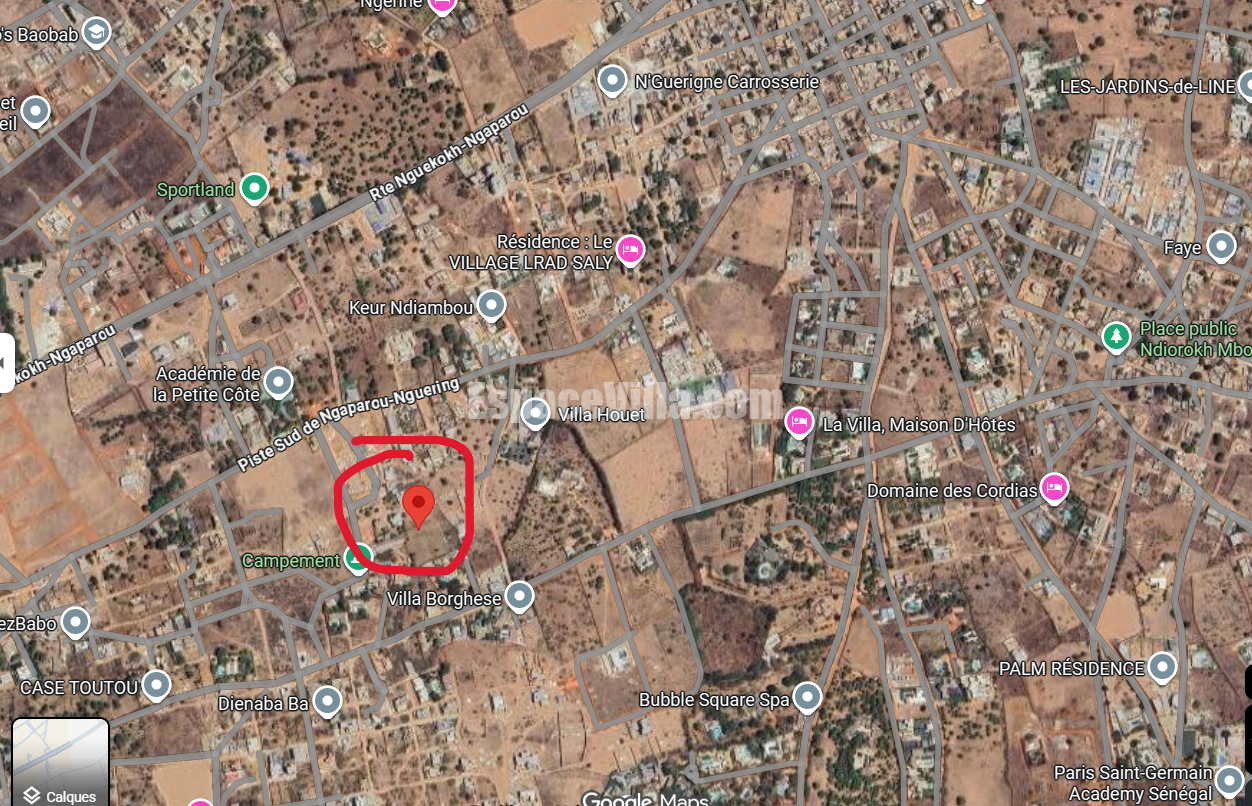The width and height of the screenshot is (1252, 806).
Task: Expand the collapsed side panel arrow
Action: coord(6,362)
